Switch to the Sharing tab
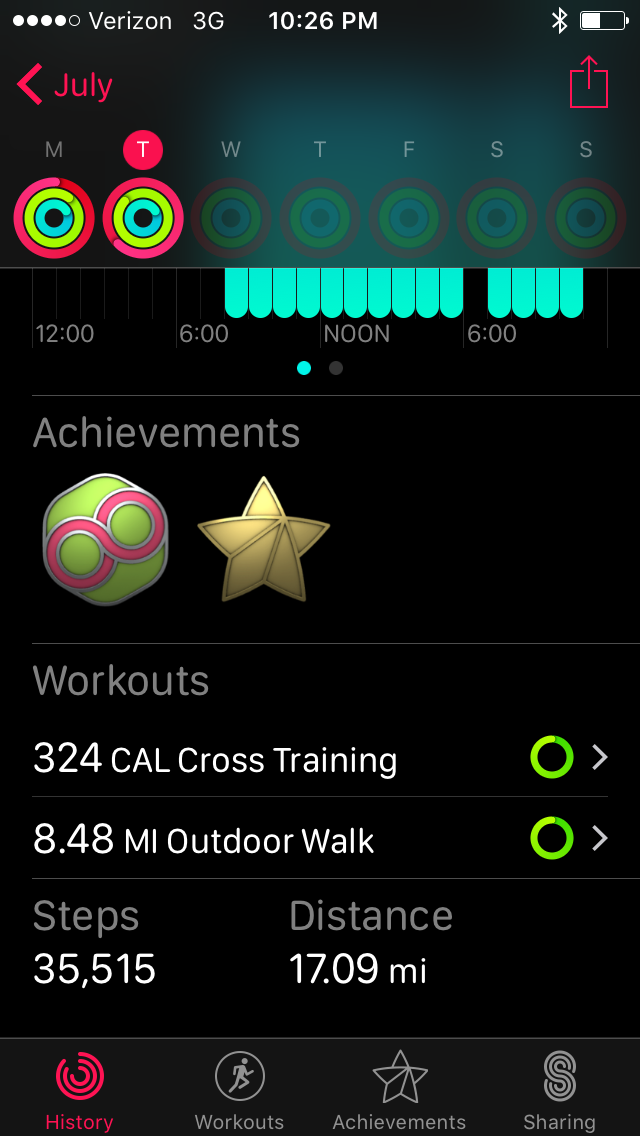 pyautogui.click(x=559, y=1090)
